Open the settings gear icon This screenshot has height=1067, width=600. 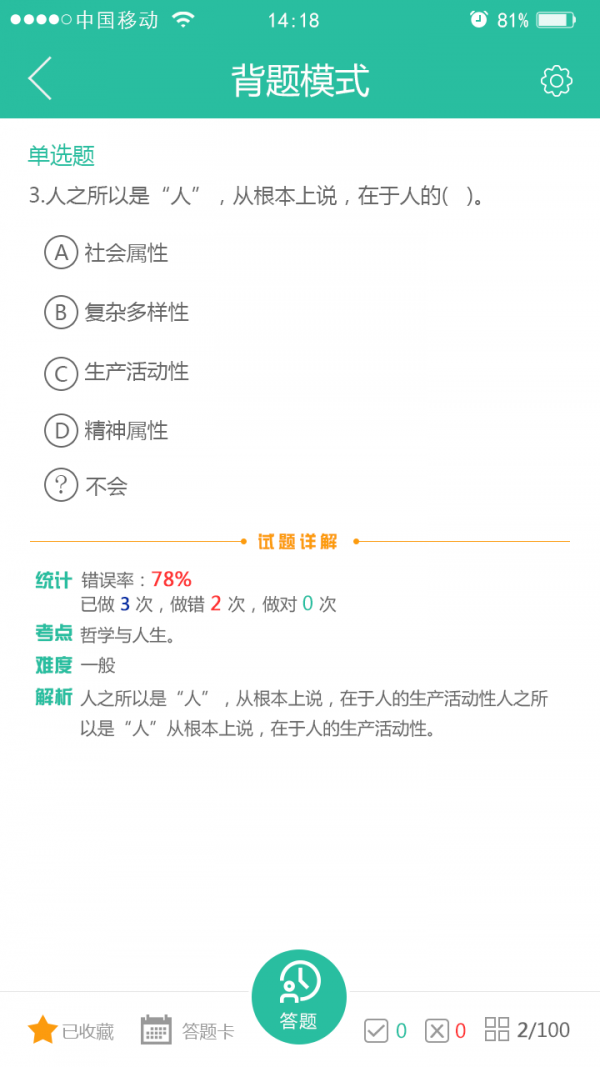click(556, 81)
